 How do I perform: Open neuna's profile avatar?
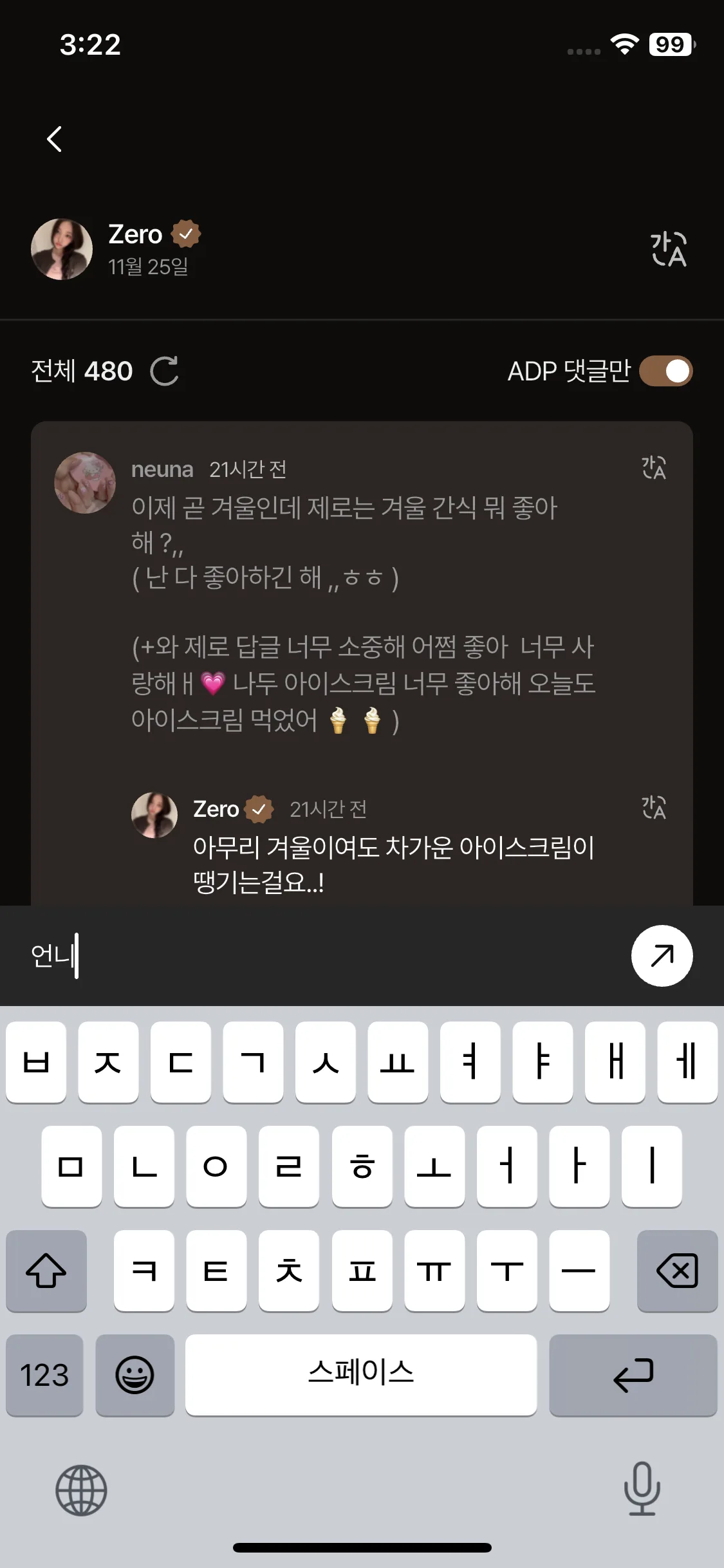[85, 483]
